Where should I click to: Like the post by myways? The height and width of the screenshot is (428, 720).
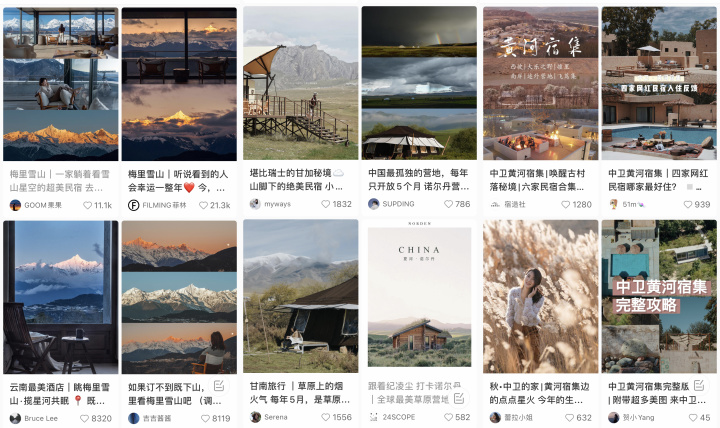(x=325, y=204)
